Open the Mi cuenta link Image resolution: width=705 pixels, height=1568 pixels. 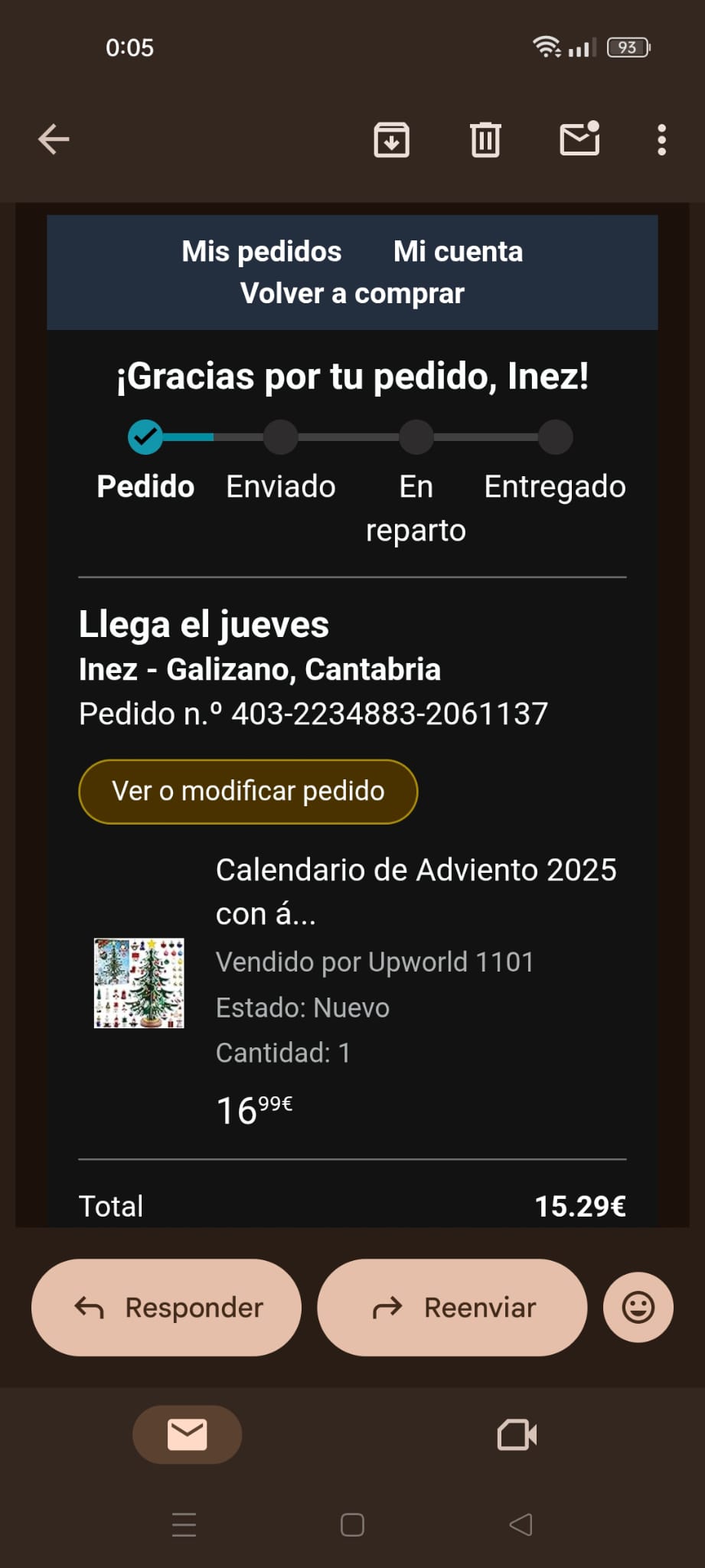click(458, 251)
